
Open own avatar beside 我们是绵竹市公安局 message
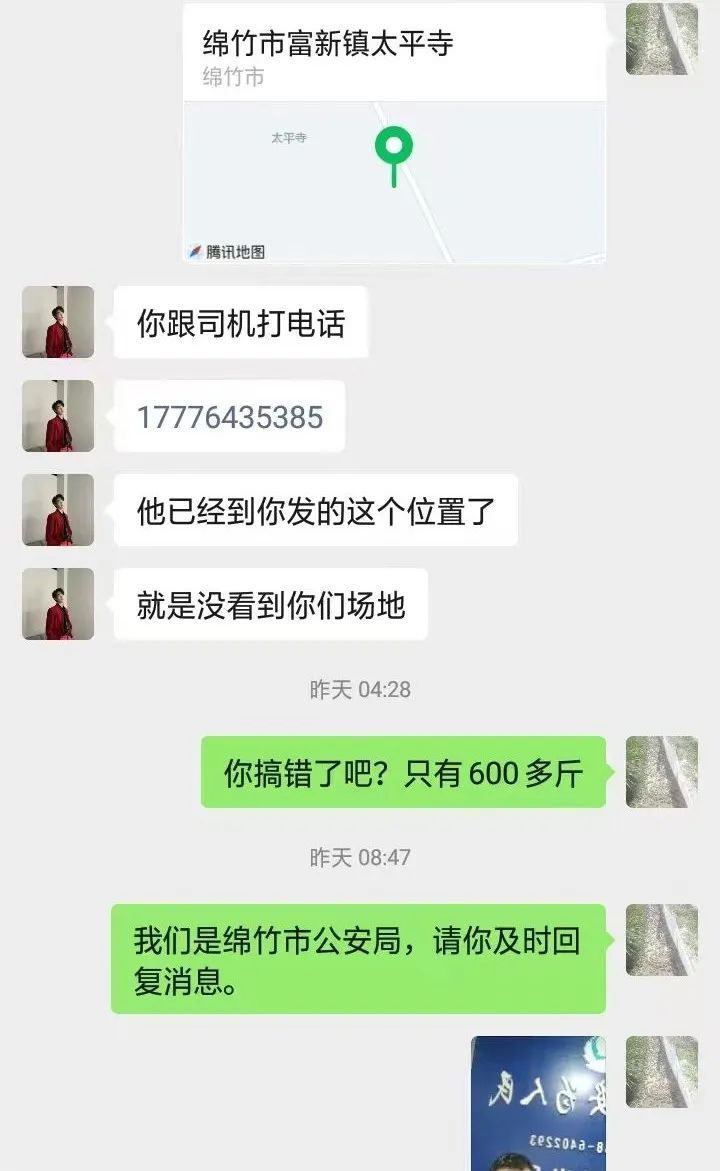click(661, 940)
